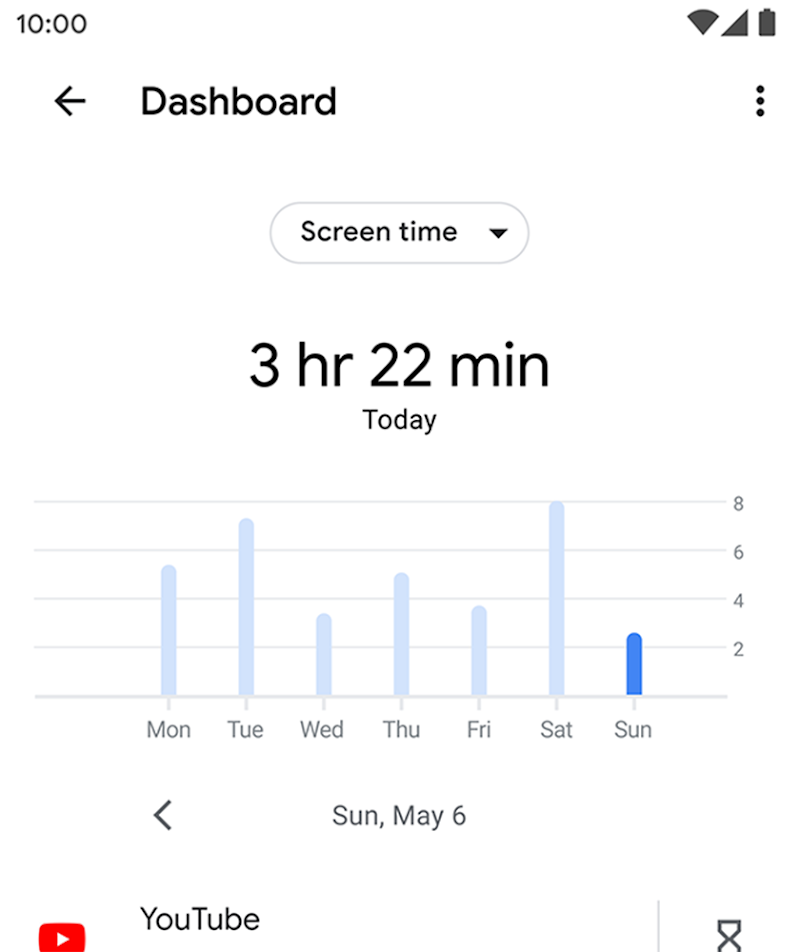Expand the Screen time dropdown

click(399, 233)
